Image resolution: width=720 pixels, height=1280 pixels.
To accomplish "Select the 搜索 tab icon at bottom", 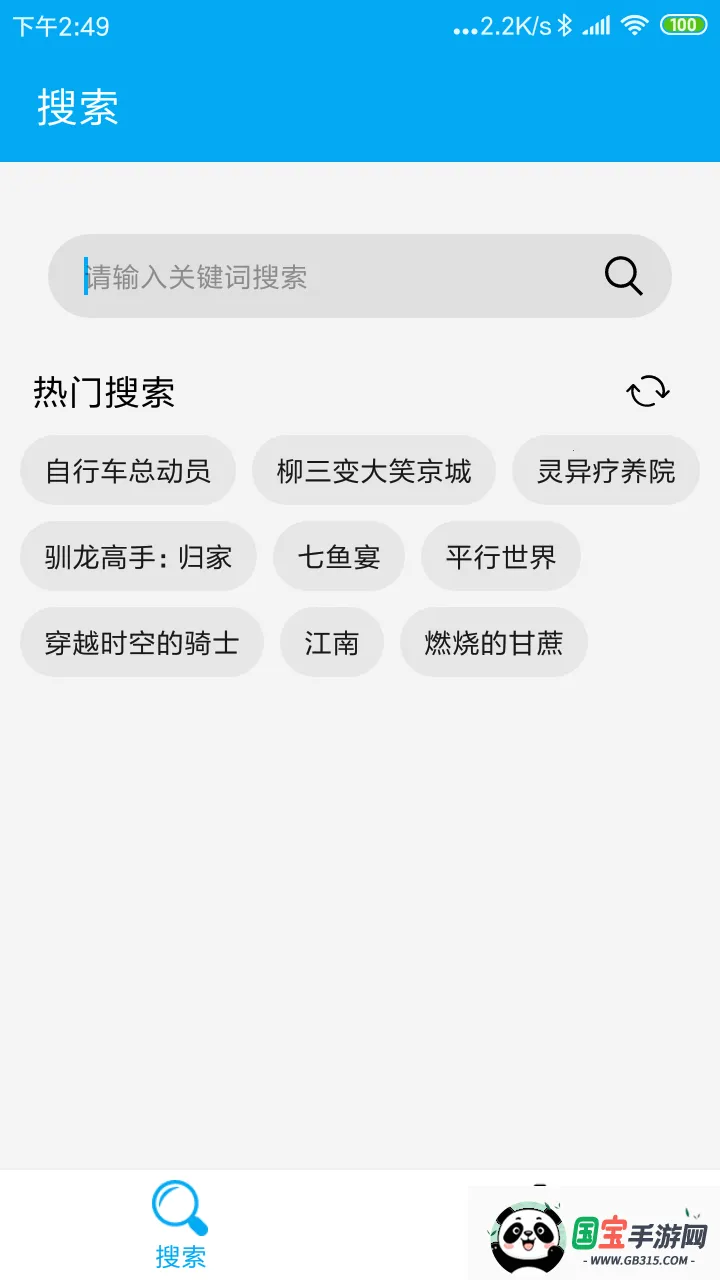I will [179, 1207].
